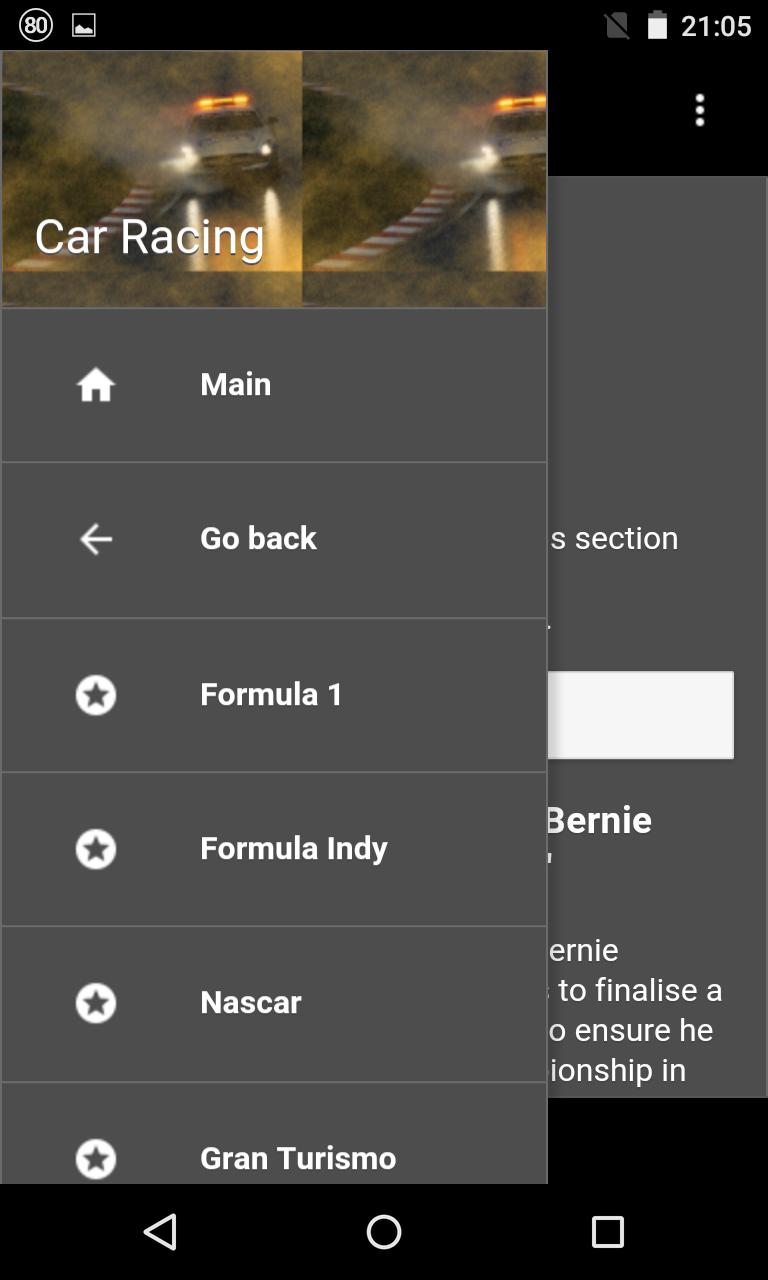The height and width of the screenshot is (1280, 768).
Task: Go to Main in the drawer
Action: pos(274,385)
